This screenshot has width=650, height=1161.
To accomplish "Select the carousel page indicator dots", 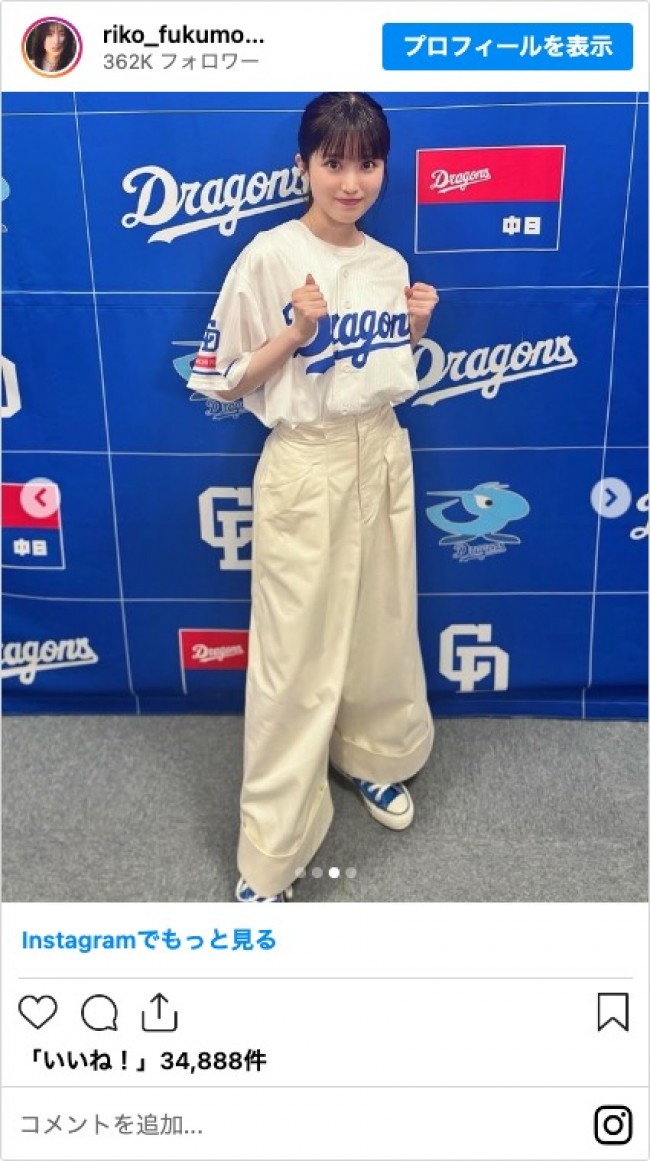I will 325,872.
